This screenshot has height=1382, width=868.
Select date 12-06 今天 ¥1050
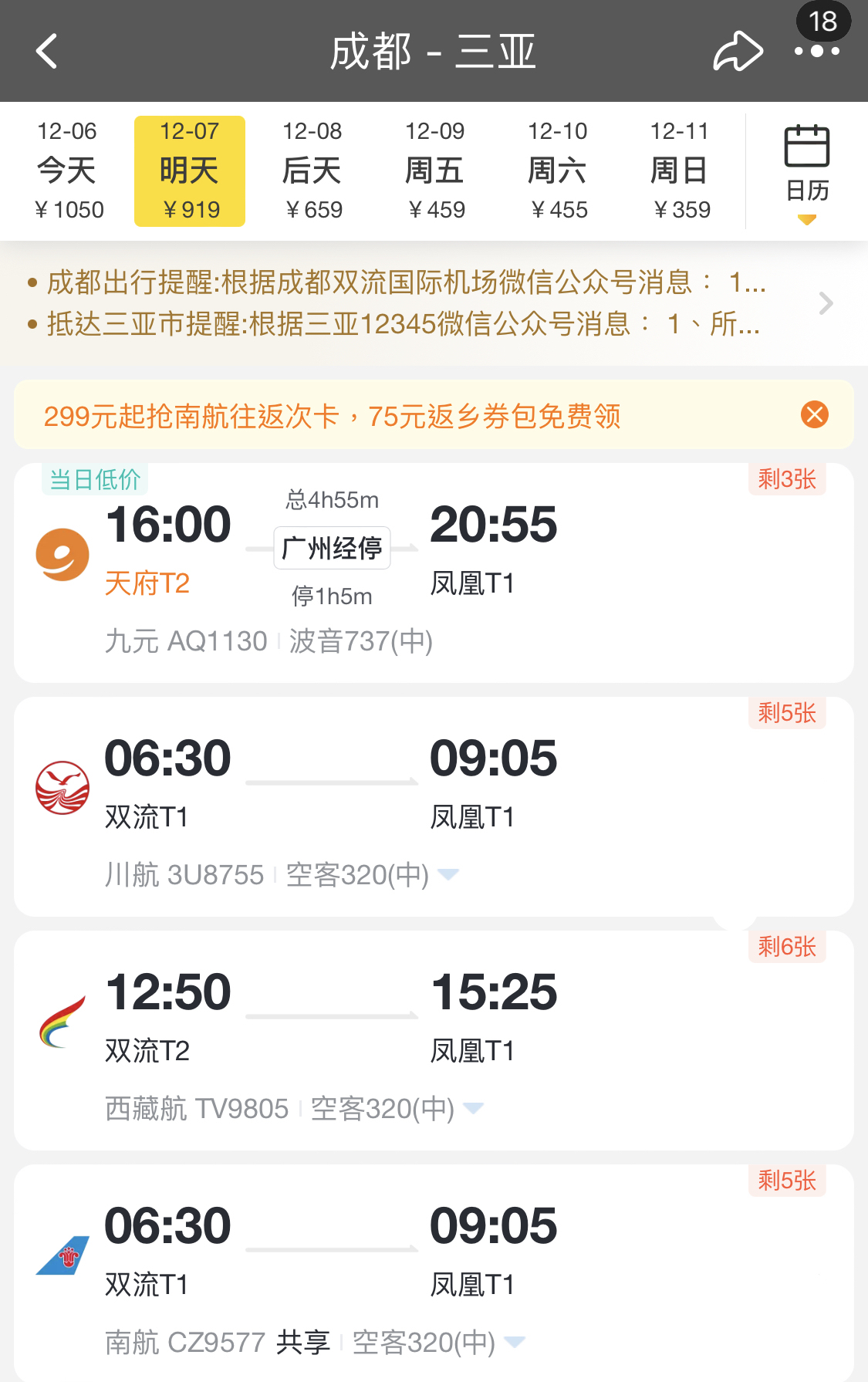coord(68,171)
